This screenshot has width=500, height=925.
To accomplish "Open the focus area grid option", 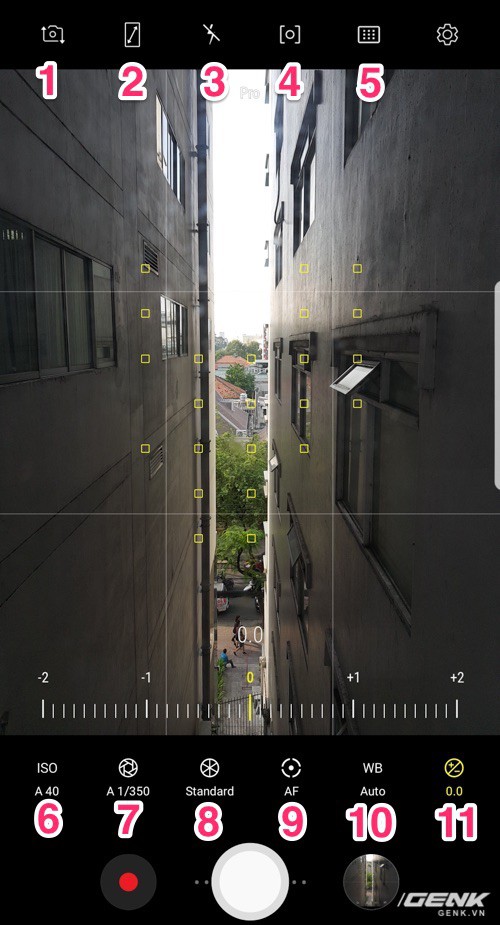I will (369, 35).
